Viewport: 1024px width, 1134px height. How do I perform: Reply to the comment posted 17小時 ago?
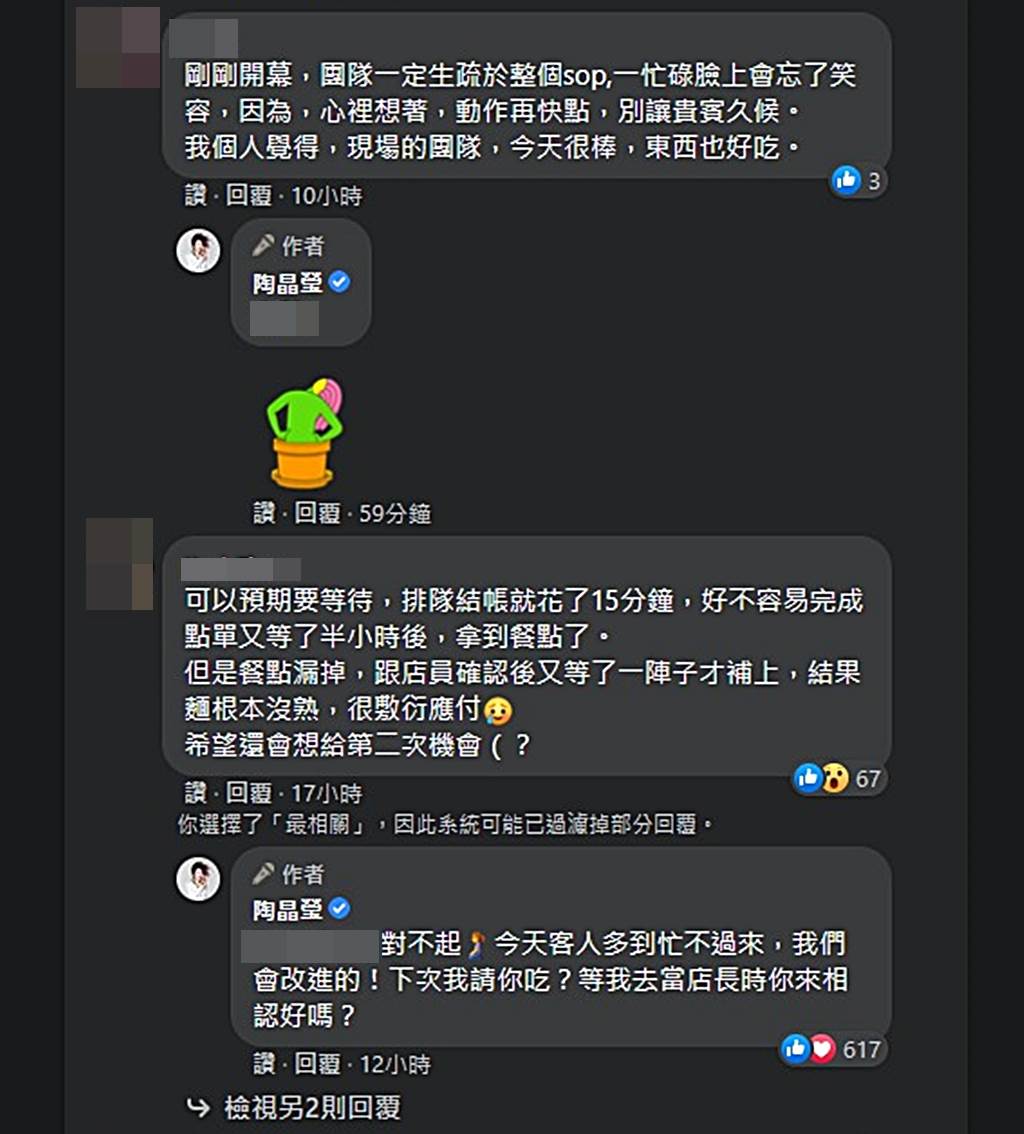pos(248,794)
